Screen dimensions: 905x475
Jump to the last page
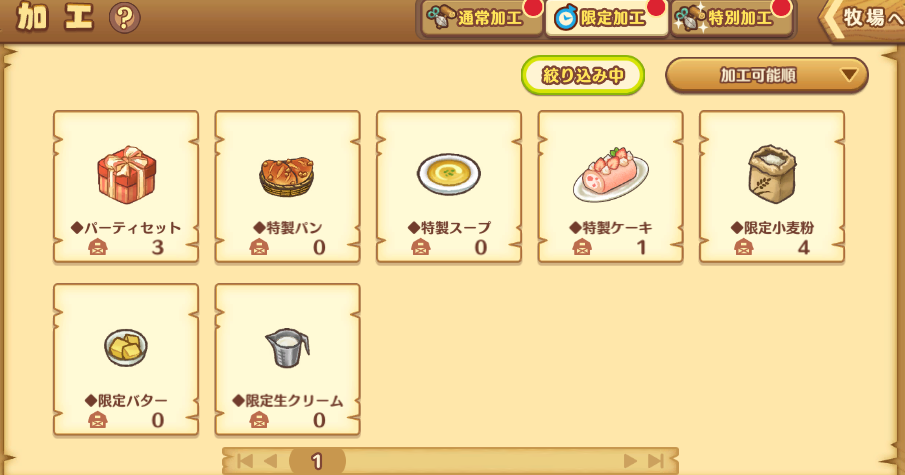tap(656, 461)
